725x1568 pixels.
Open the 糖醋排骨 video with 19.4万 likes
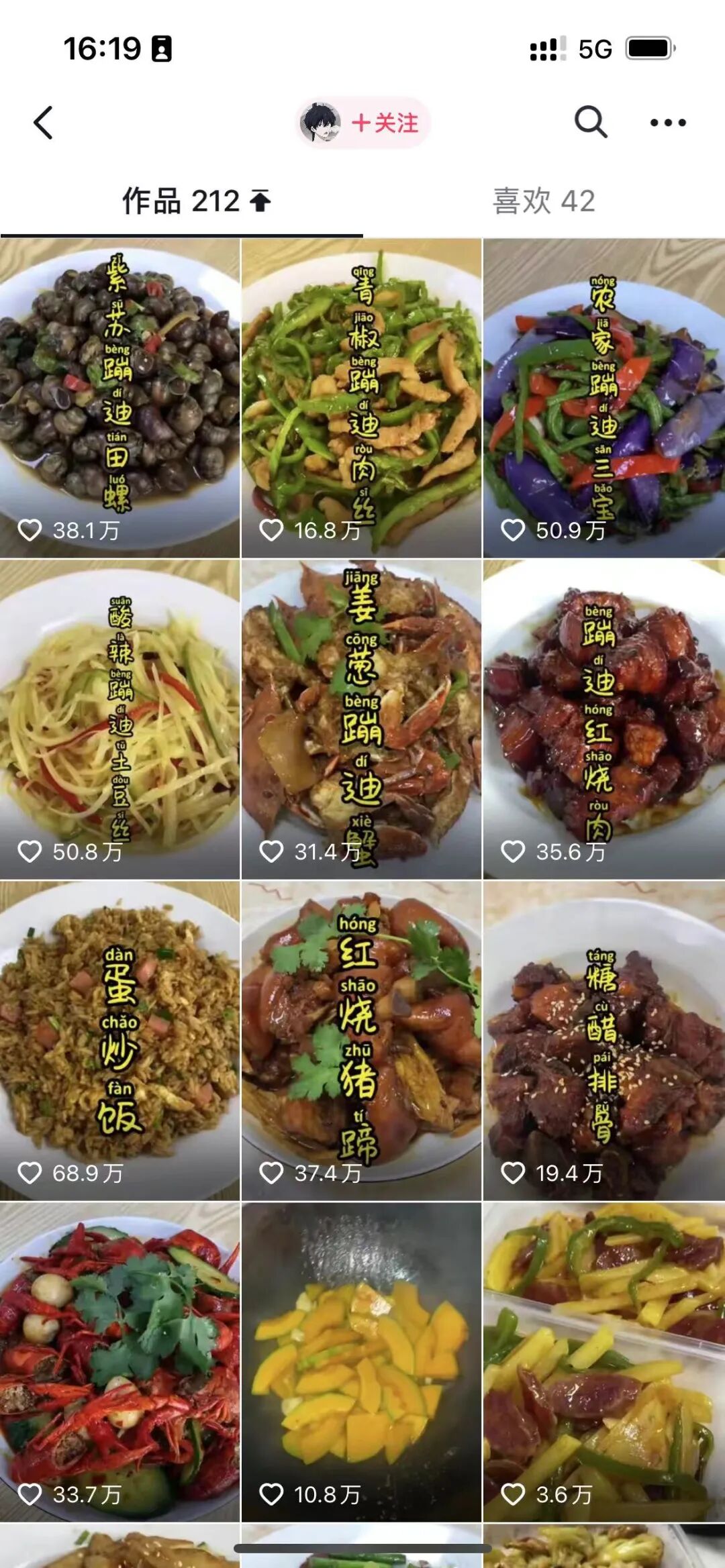[x=604, y=1041]
